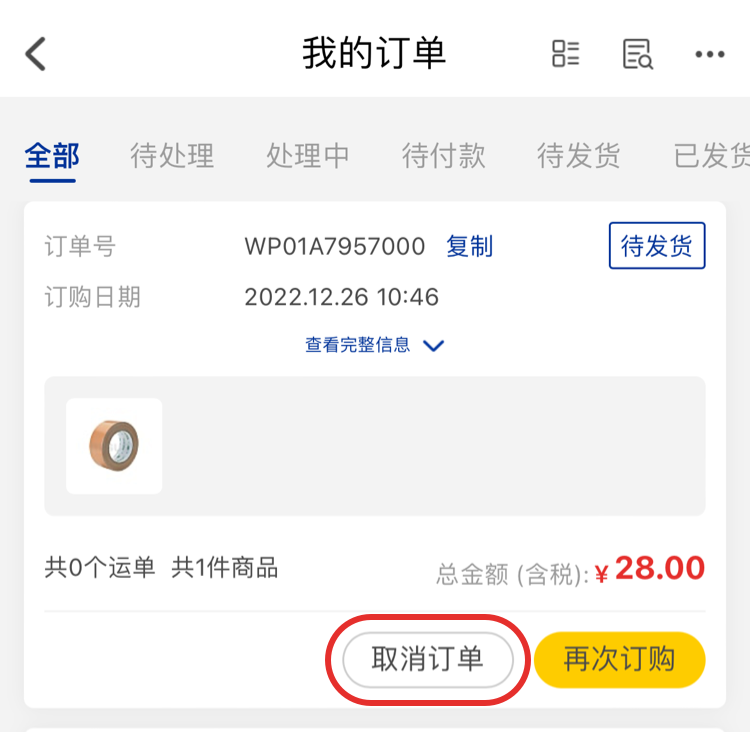Switch to the 已发货 tab

(x=710, y=156)
